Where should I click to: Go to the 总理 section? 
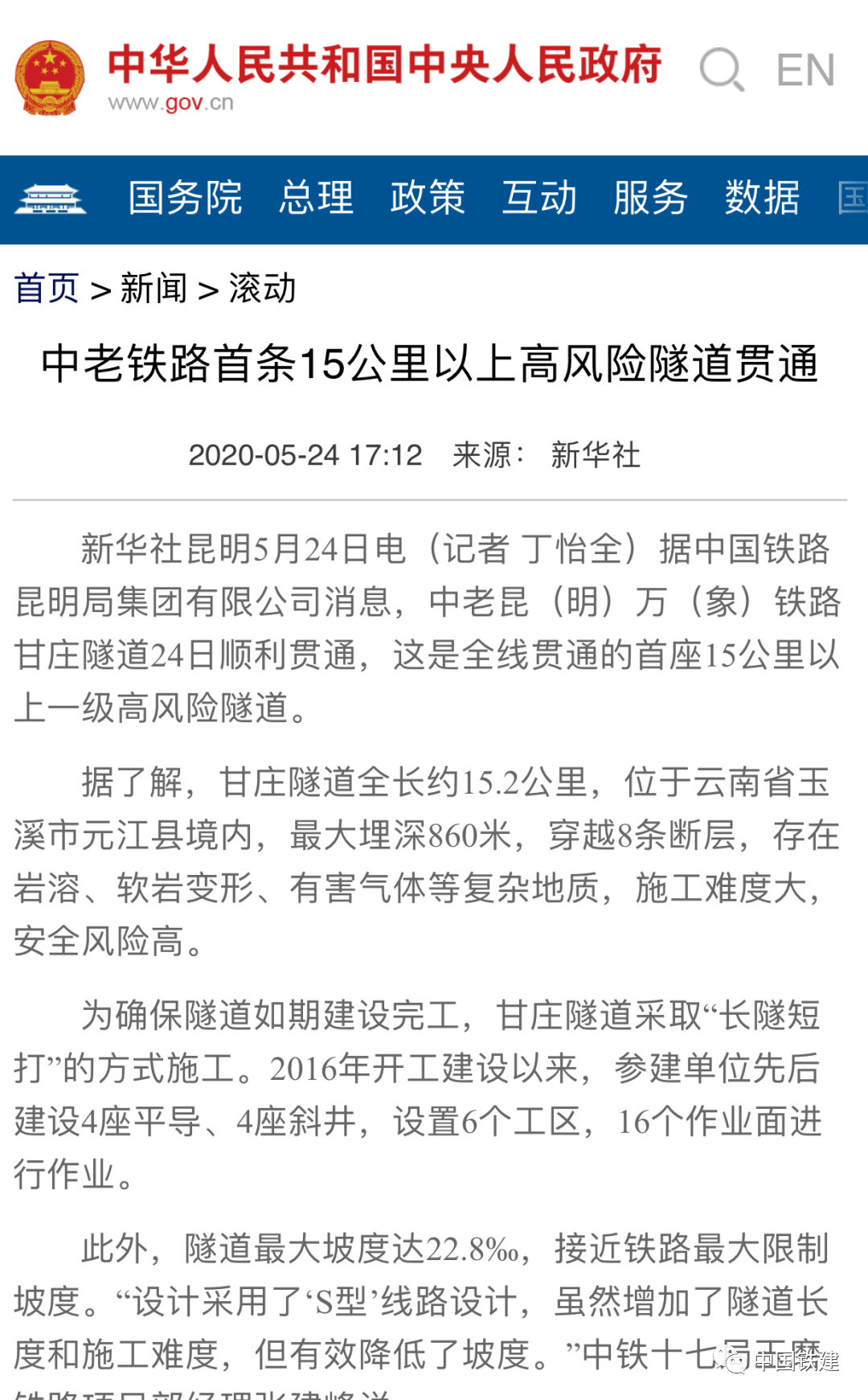[316, 198]
